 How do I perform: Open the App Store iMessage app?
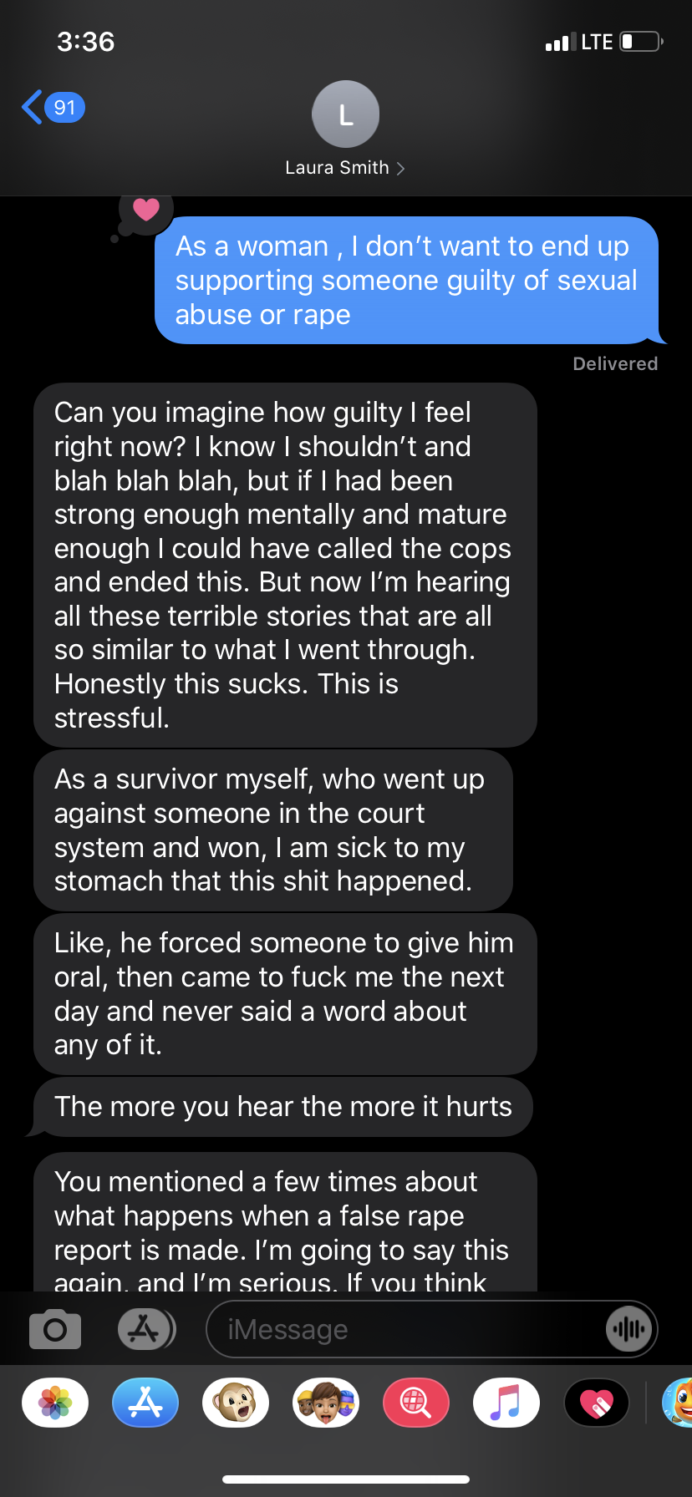point(145,1403)
